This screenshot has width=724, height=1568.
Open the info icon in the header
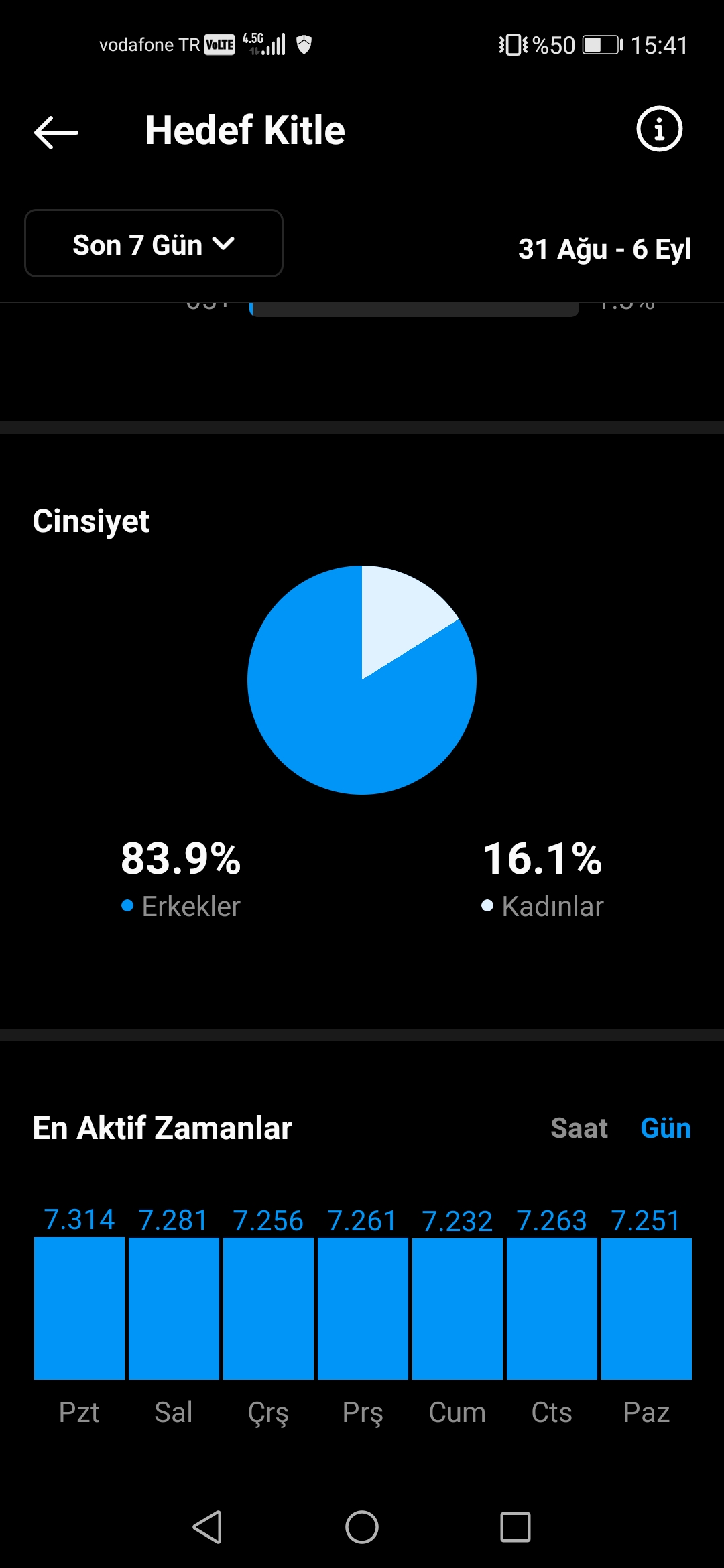click(x=659, y=129)
